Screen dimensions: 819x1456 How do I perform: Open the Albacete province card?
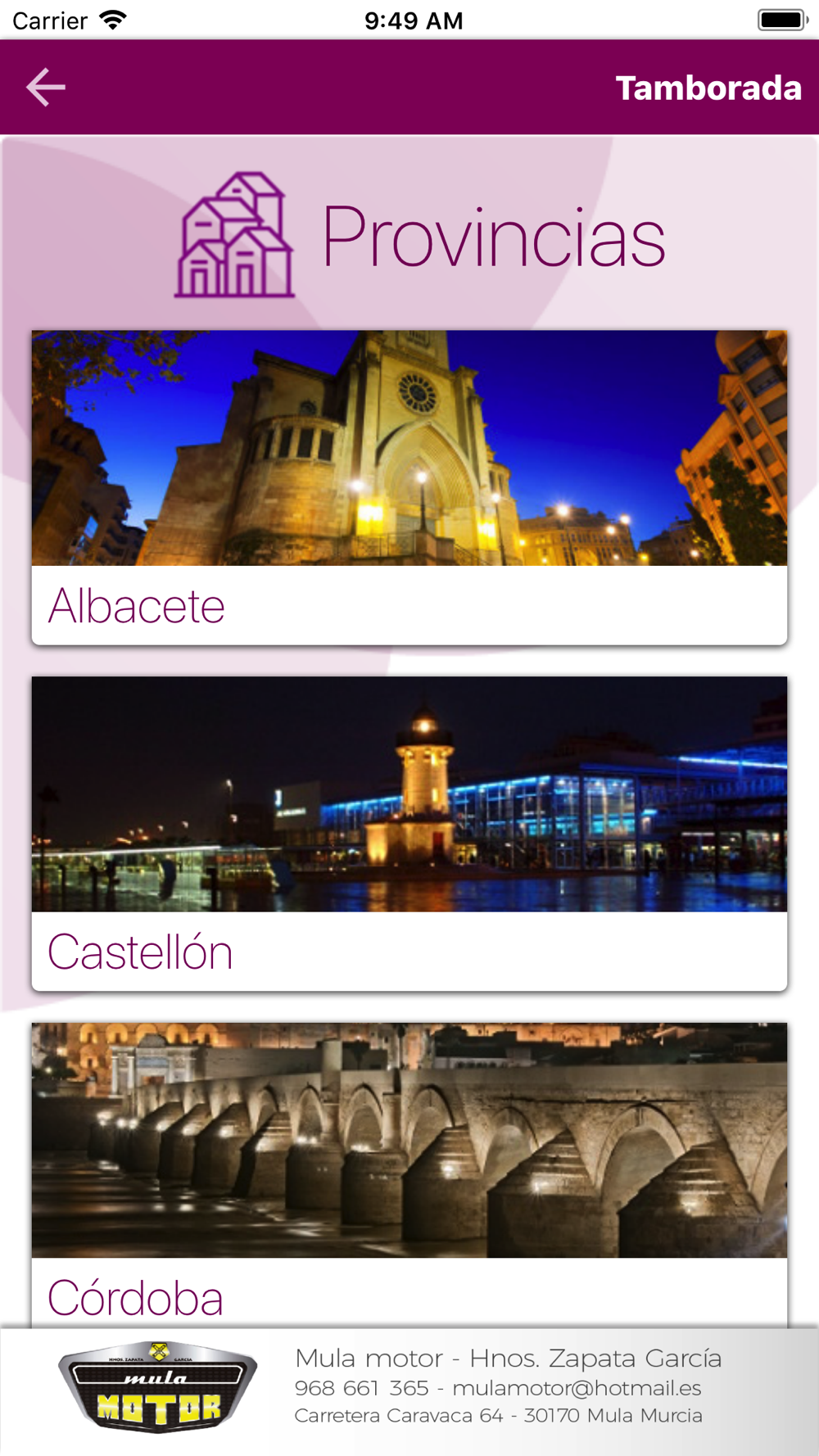point(409,487)
